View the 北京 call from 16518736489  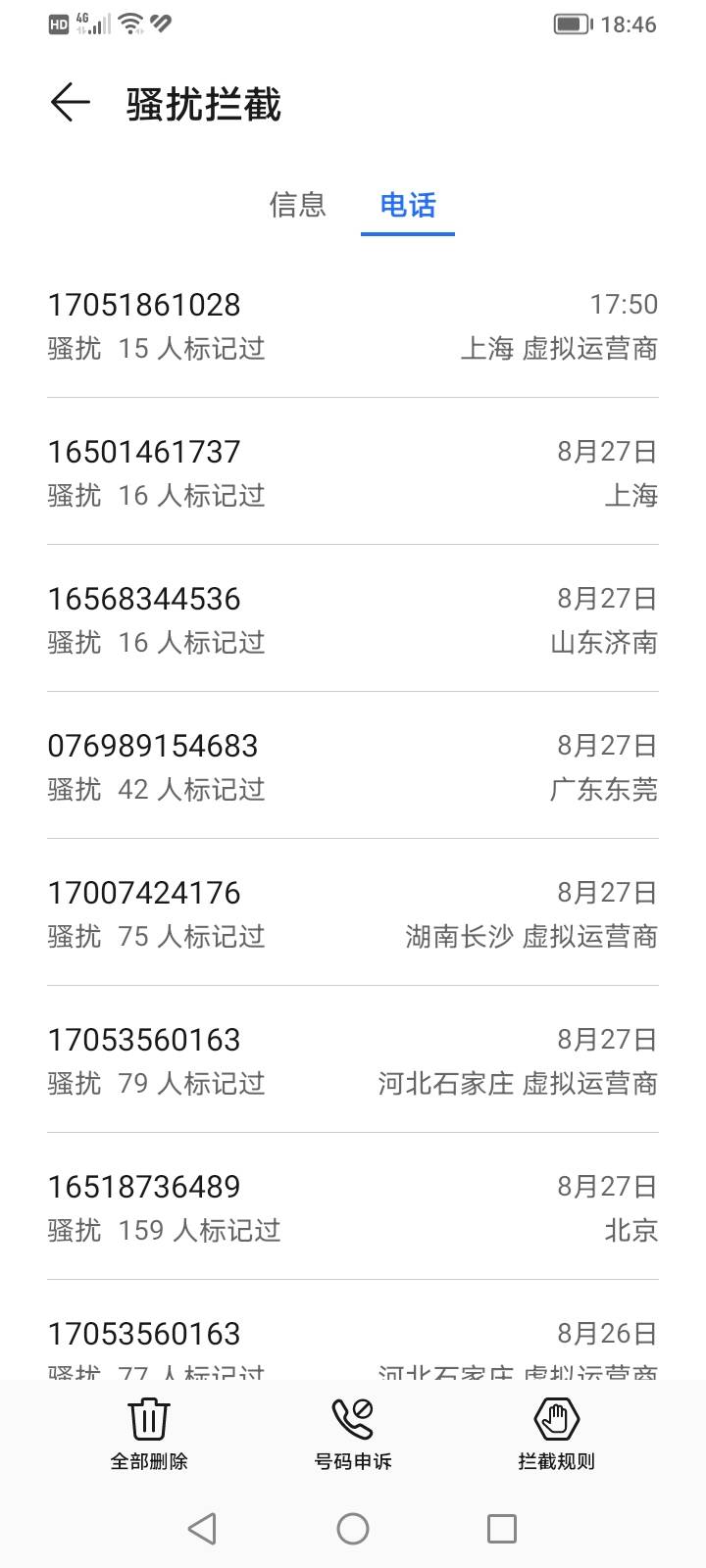(x=353, y=1206)
